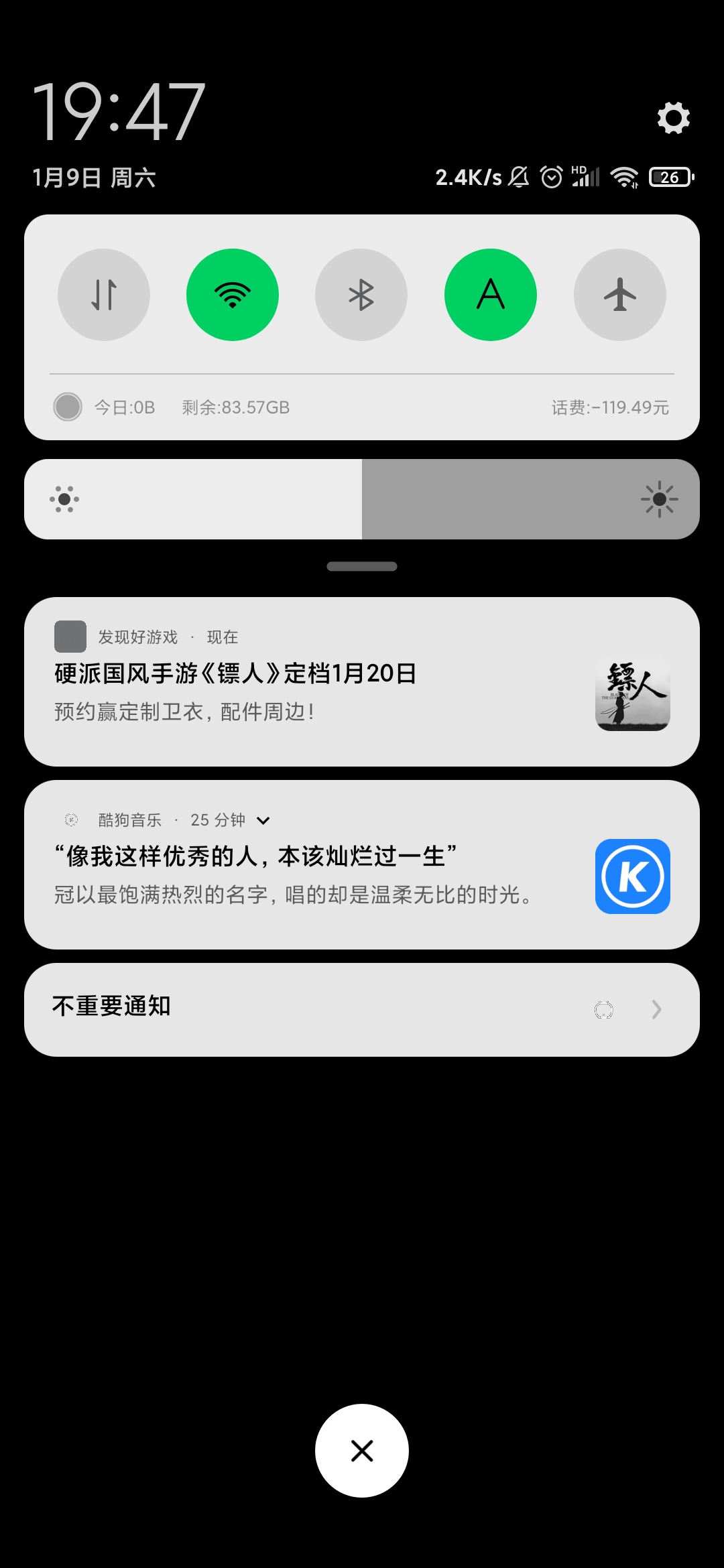Image resolution: width=724 pixels, height=1568 pixels.
Task: Open the 不重要通知 group
Action: click(362, 1010)
